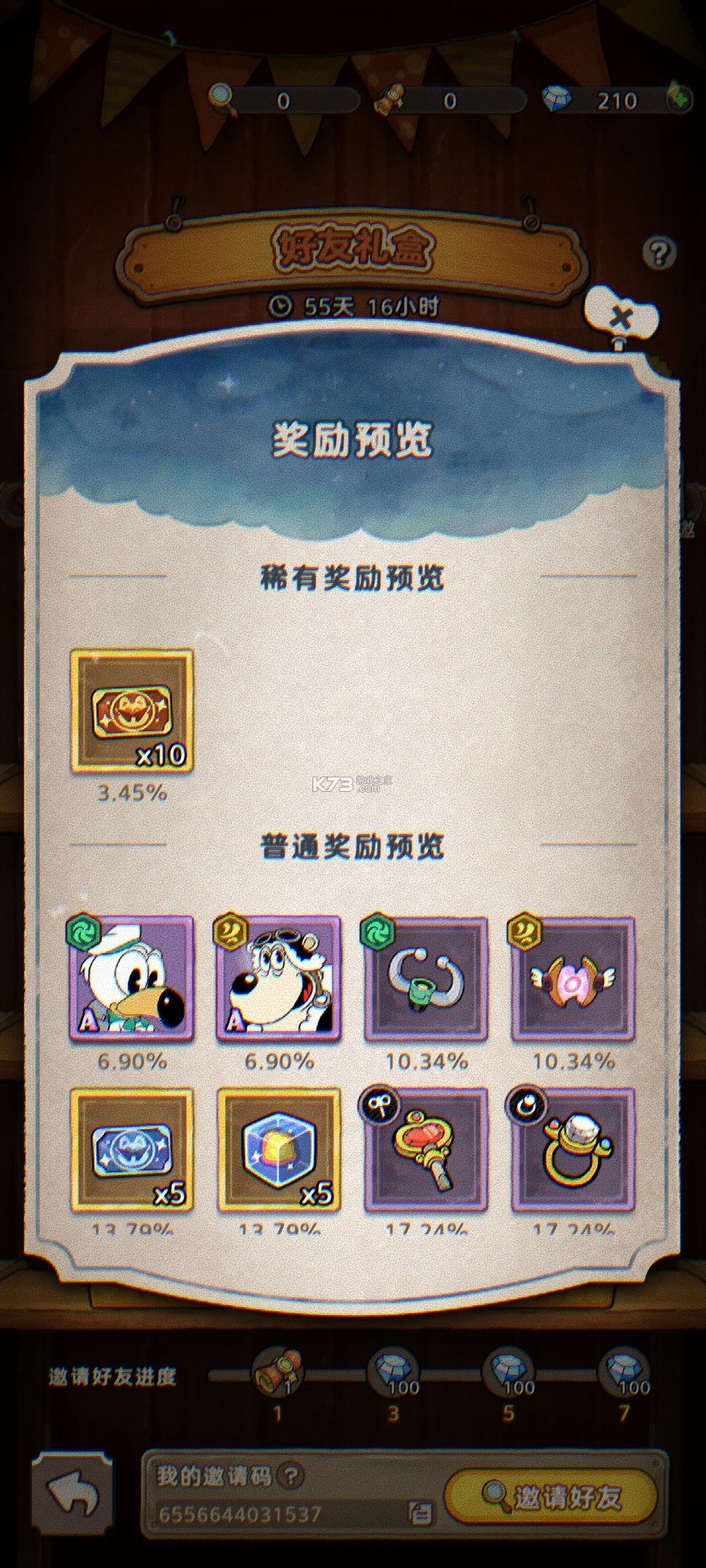Tap the blue ticket x5 reward
Image resolution: width=706 pixels, height=1568 pixels.
132,1149
